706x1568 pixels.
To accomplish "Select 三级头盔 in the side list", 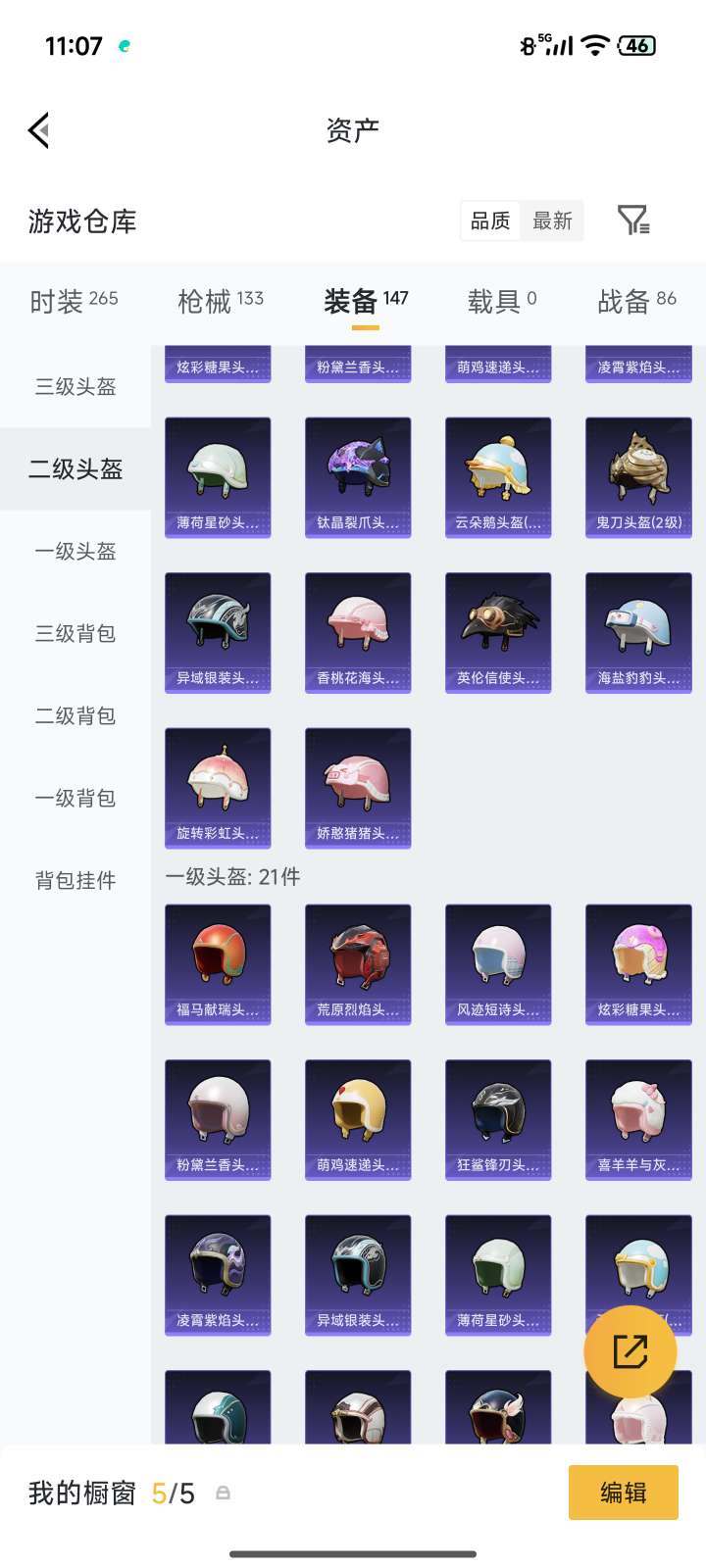I will pos(76,387).
